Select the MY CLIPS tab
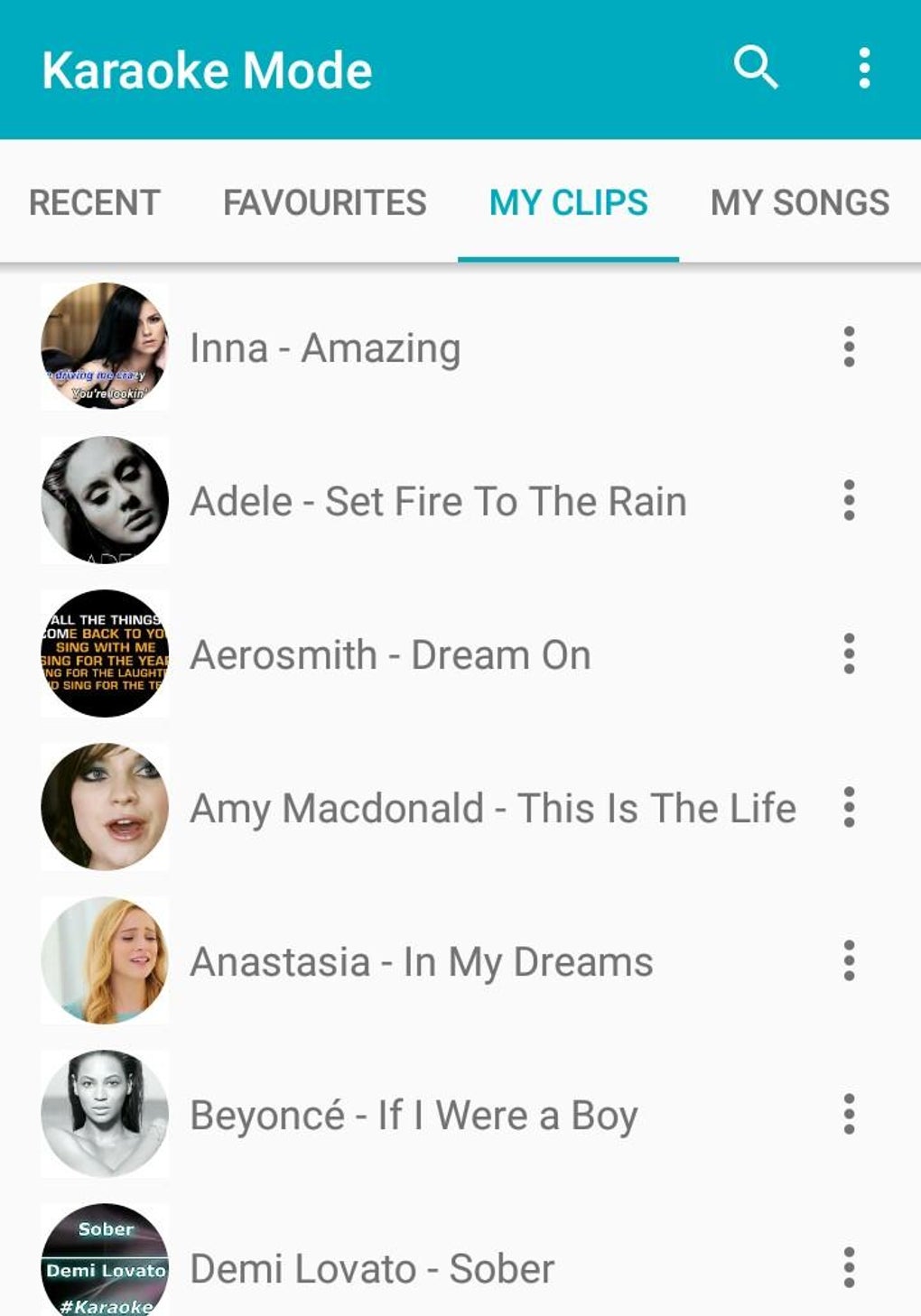Screen dimensions: 921x1316 [568, 202]
